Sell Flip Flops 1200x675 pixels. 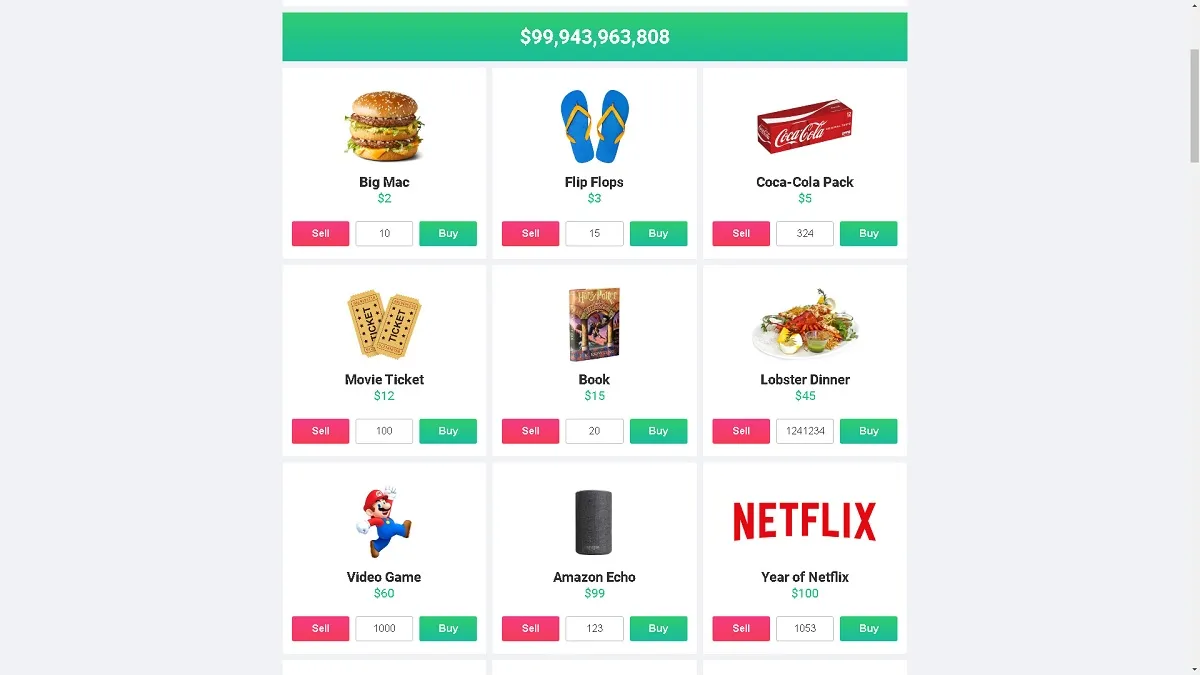coord(530,233)
